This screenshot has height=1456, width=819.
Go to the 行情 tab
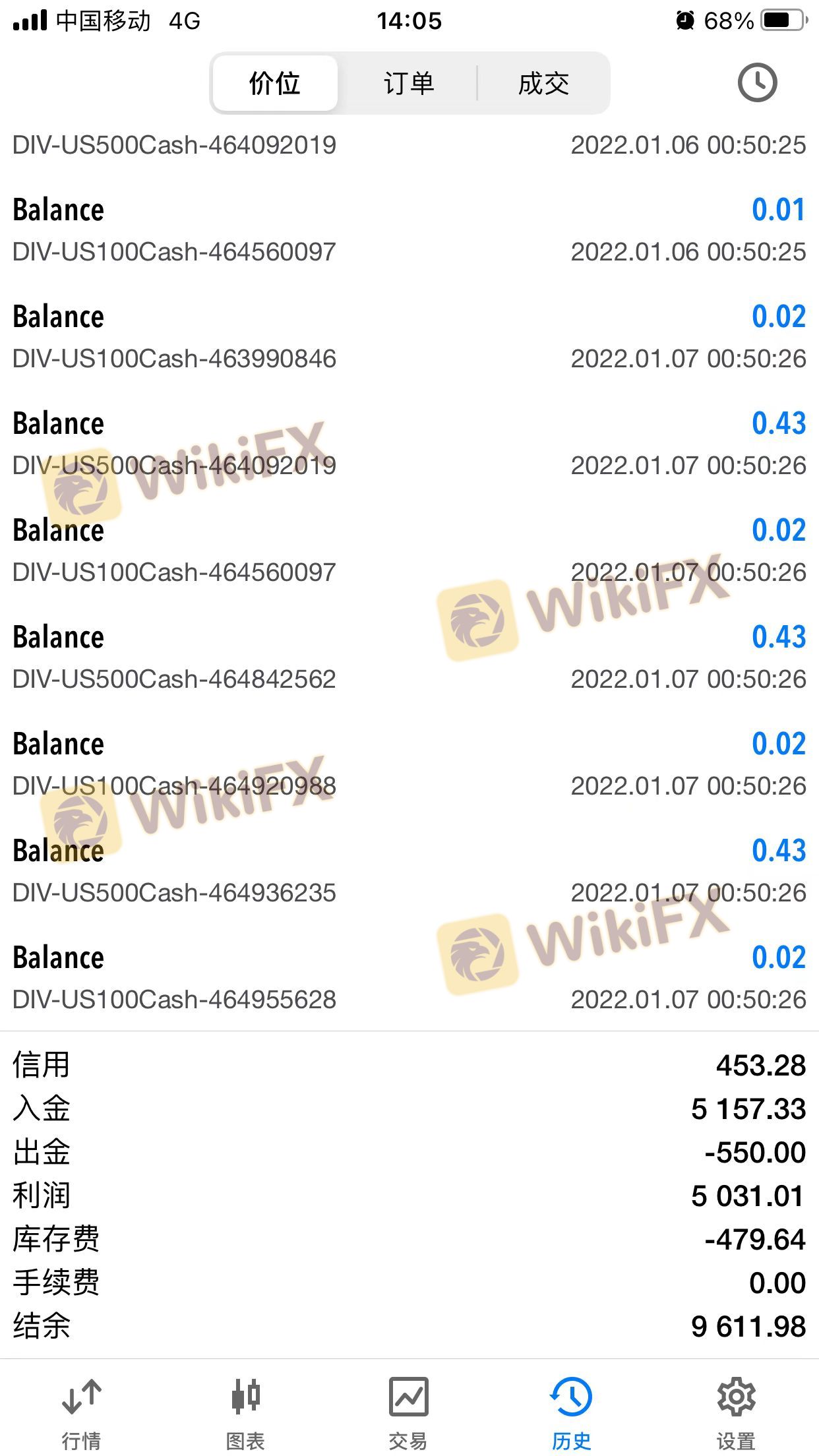click(82, 1411)
